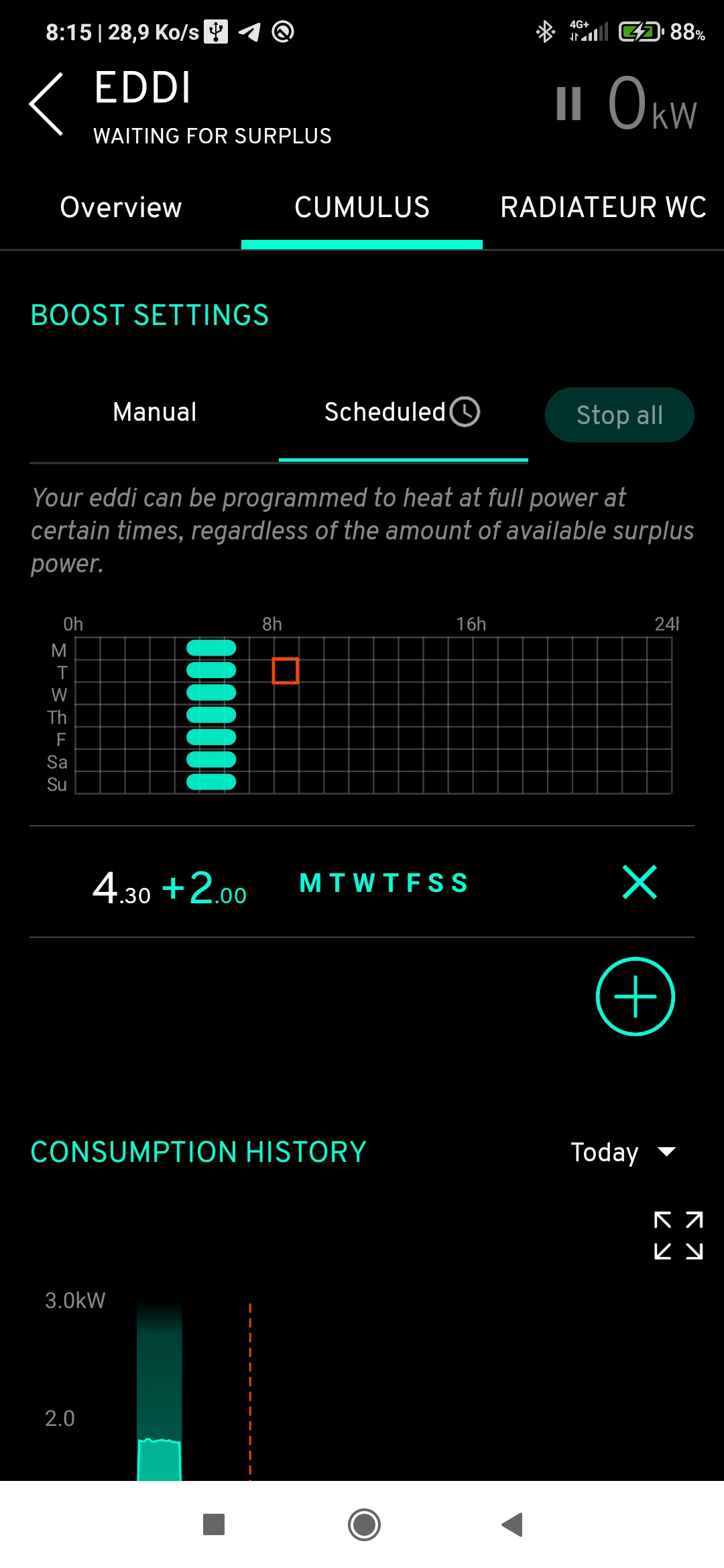Go back using the top arrow

pos(46,104)
